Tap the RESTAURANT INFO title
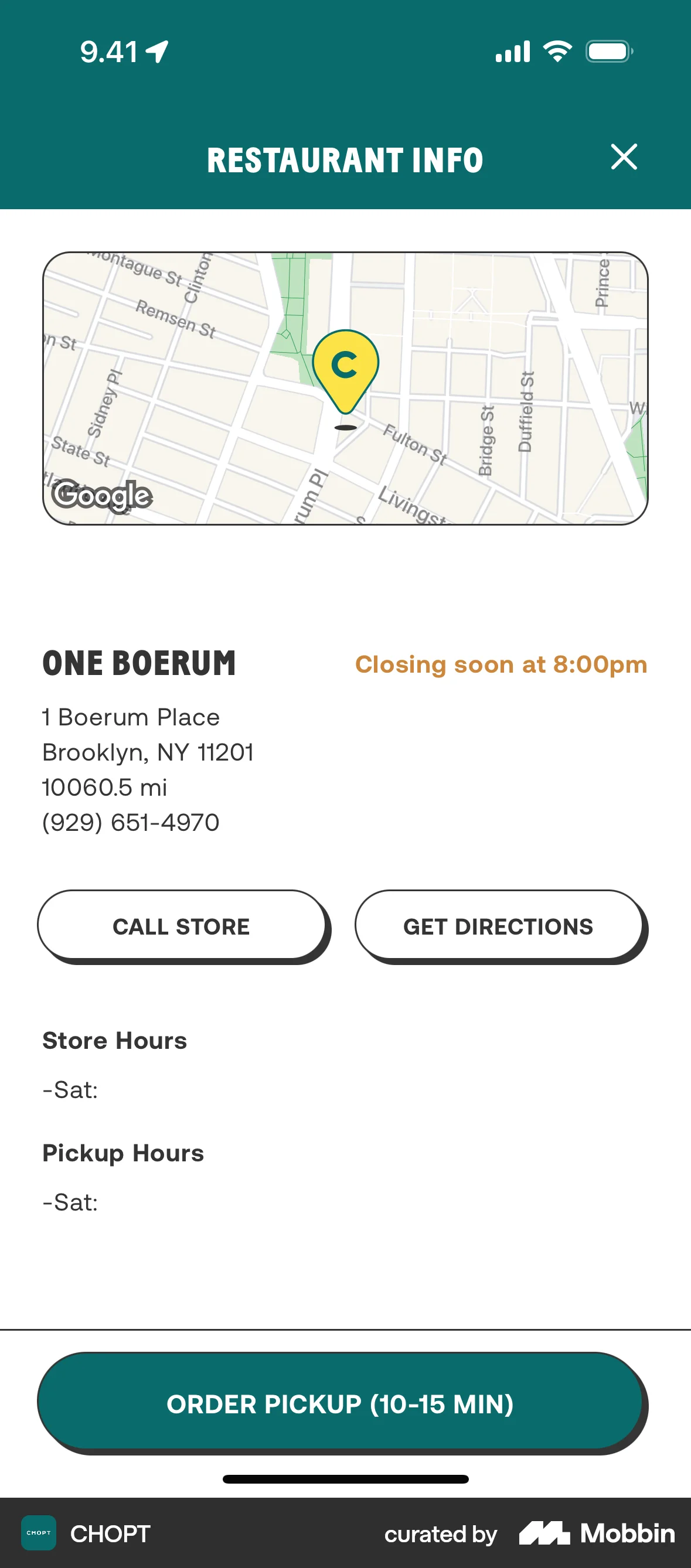Image resolution: width=691 pixels, height=1568 pixels. tap(345, 159)
